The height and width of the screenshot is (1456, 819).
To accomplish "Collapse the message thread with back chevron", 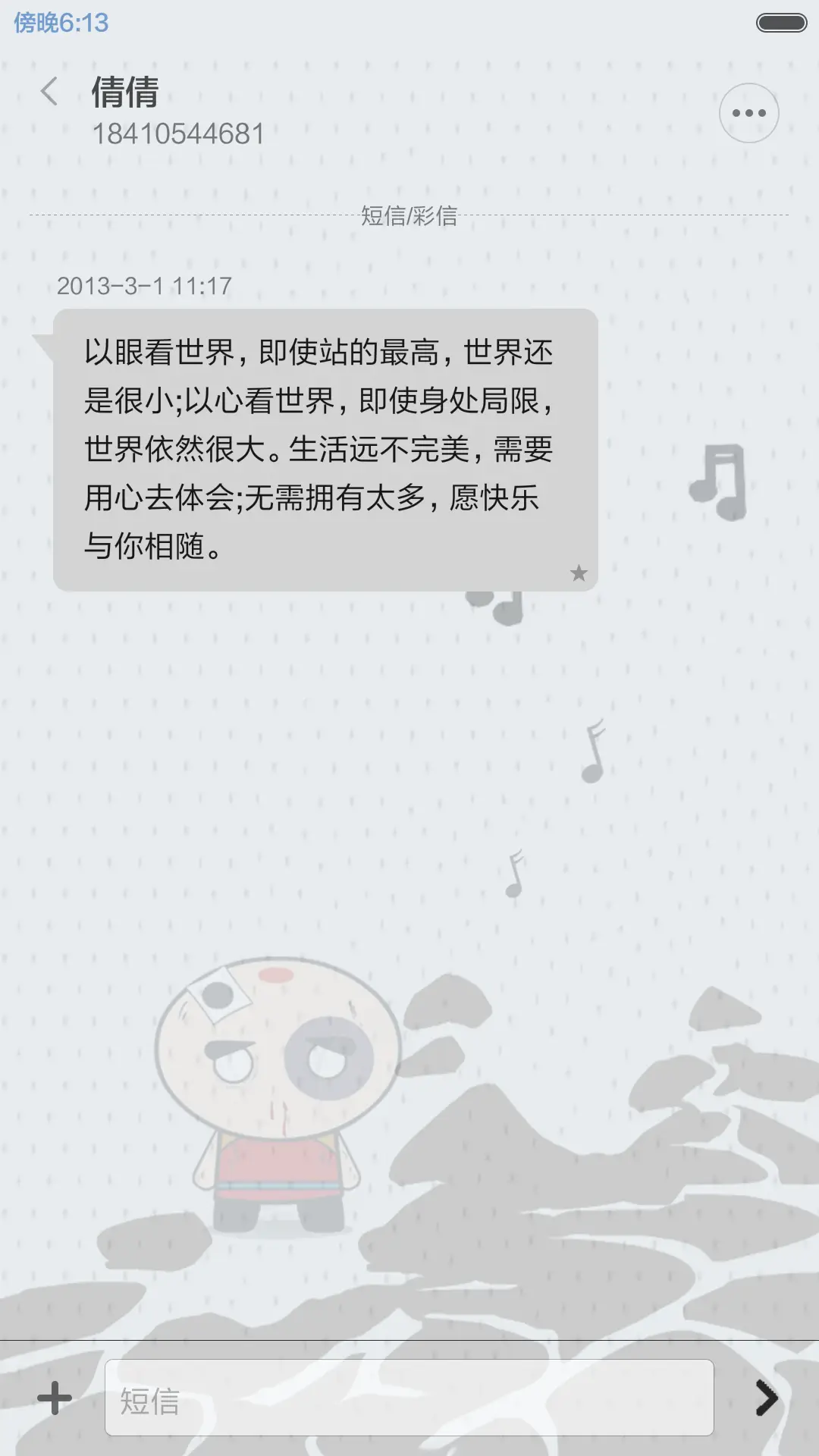I will (x=51, y=91).
